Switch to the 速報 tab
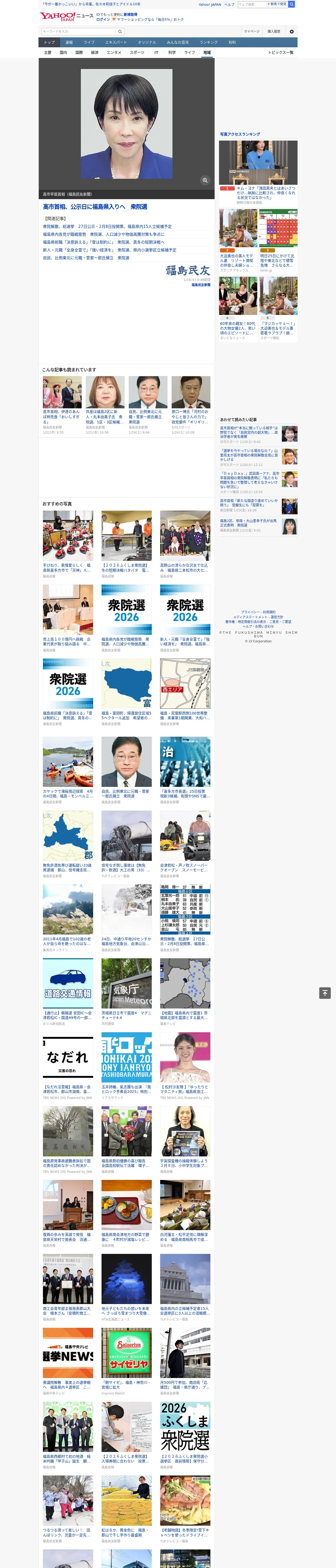Image resolution: width=336 pixels, height=1568 pixels. (69, 43)
